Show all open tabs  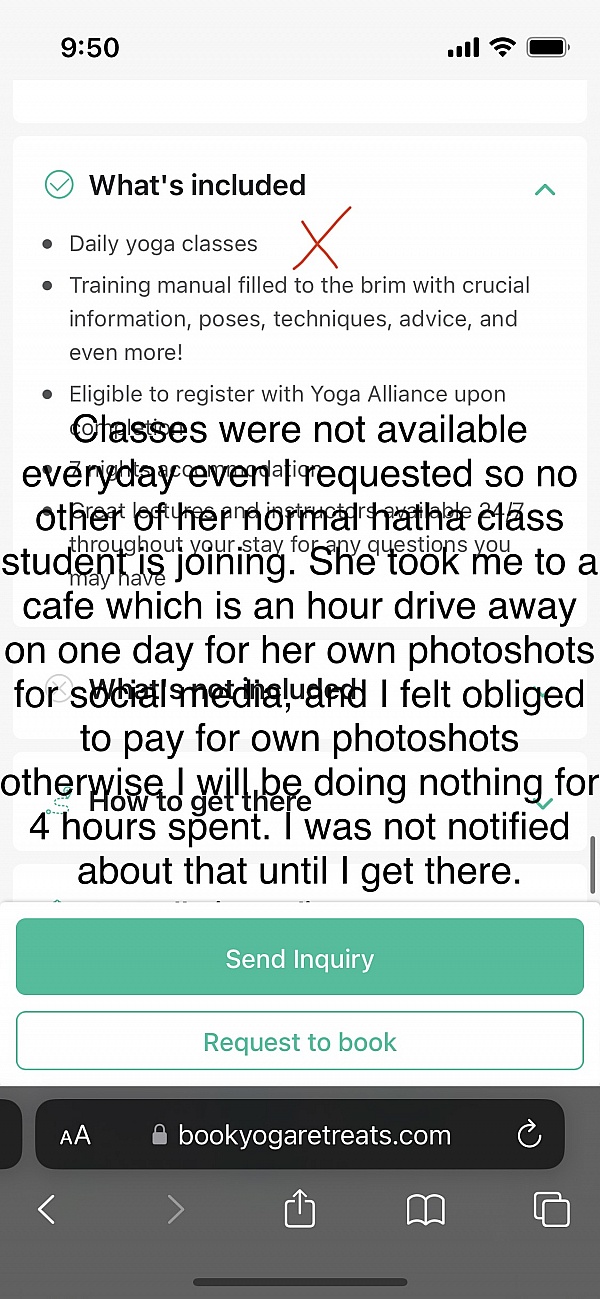click(x=551, y=1210)
